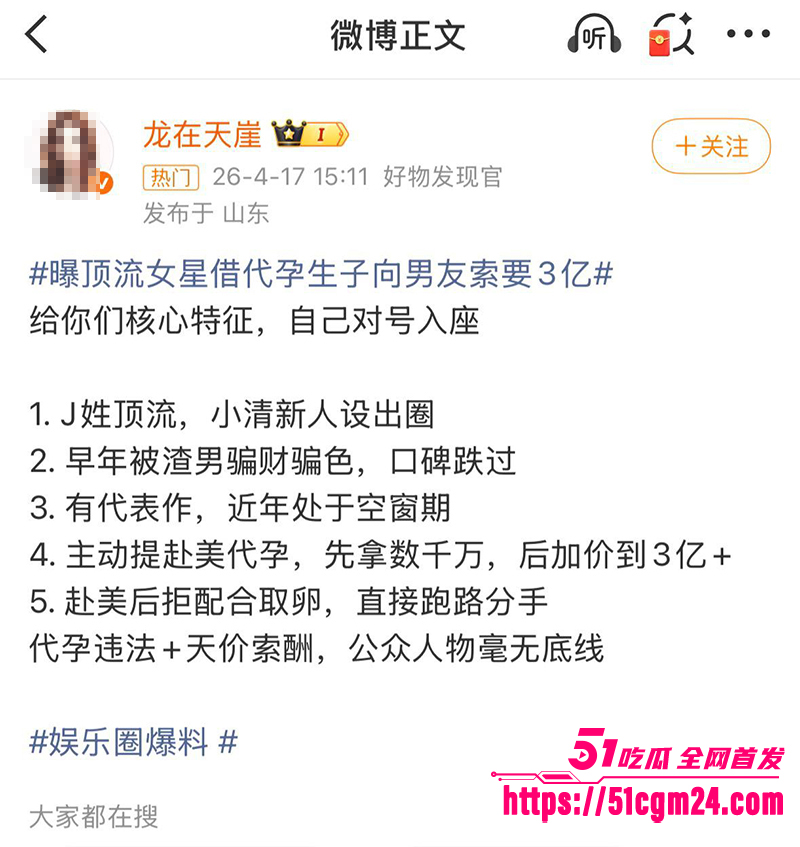Click the VIP crown badge beside 龙在天崖

[289, 131]
